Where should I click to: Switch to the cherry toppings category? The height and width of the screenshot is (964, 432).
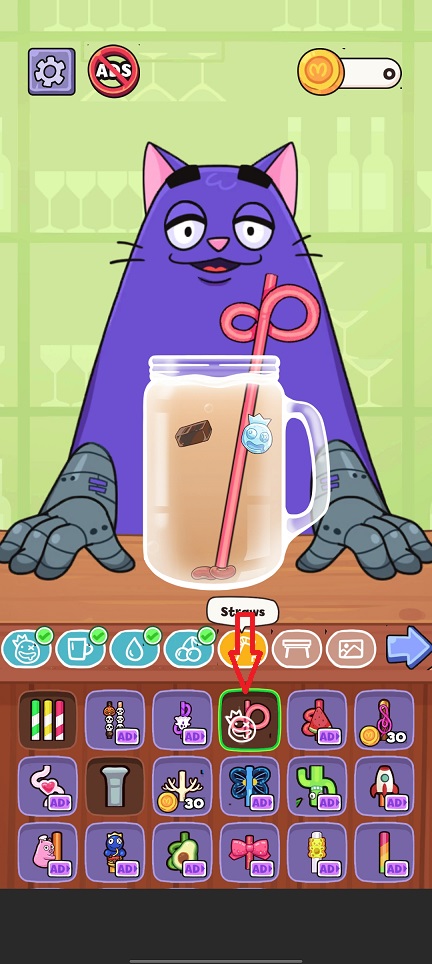[x=188, y=648]
